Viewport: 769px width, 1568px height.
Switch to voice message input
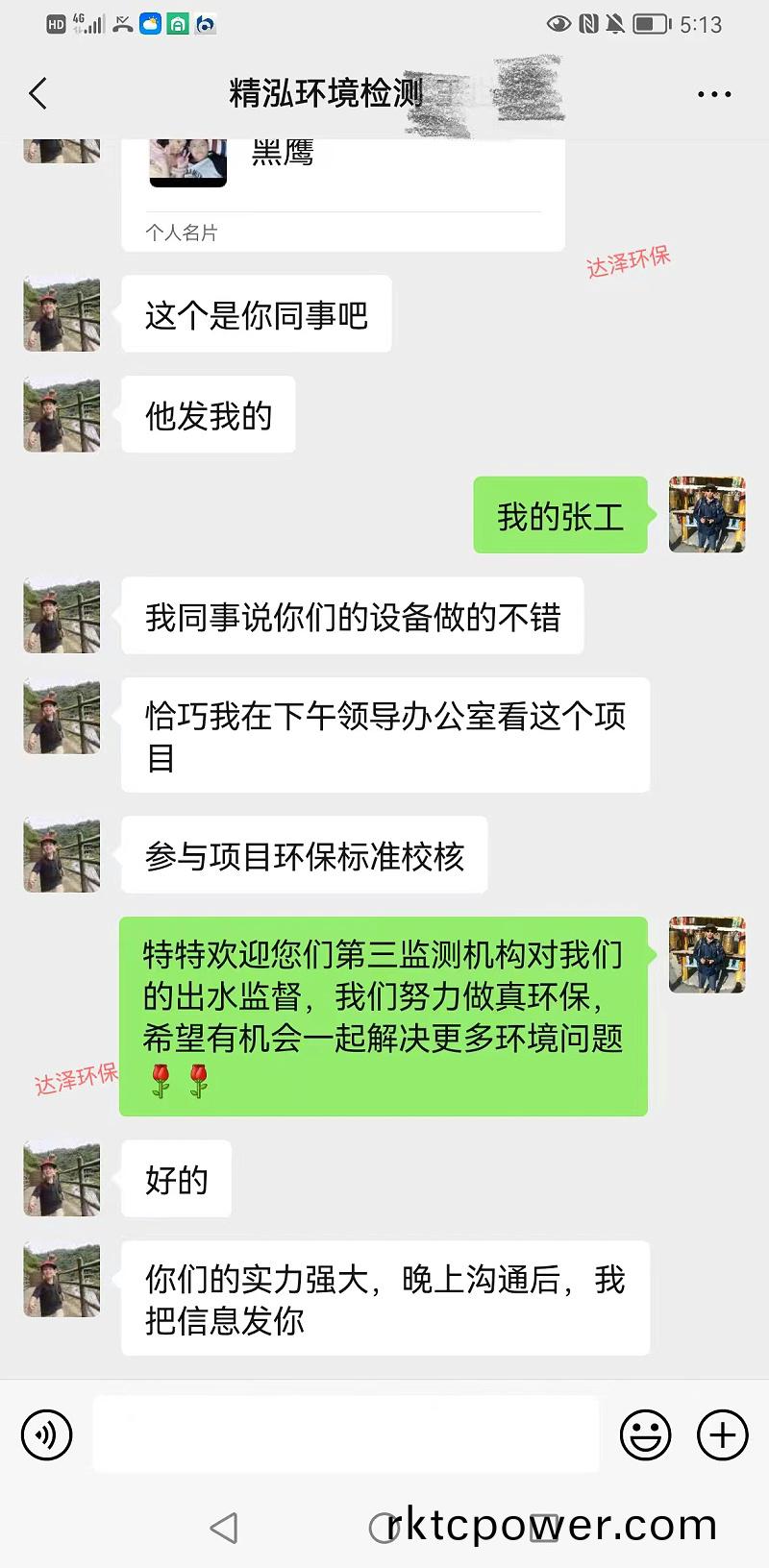point(46,1435)
